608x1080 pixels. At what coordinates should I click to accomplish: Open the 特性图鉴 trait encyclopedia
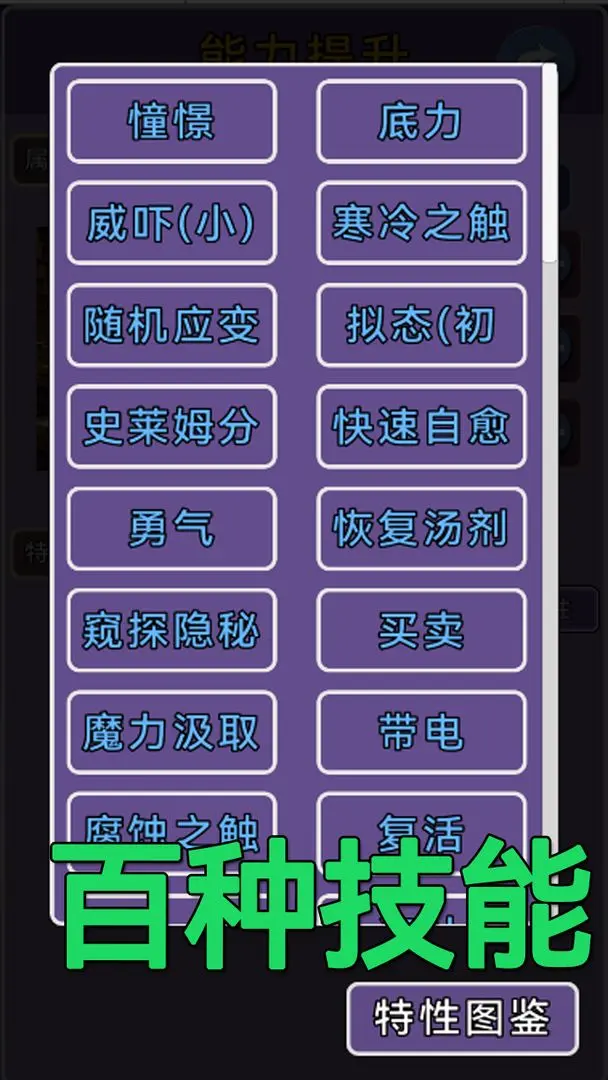pyautogui.click(x=463, y=1018)
